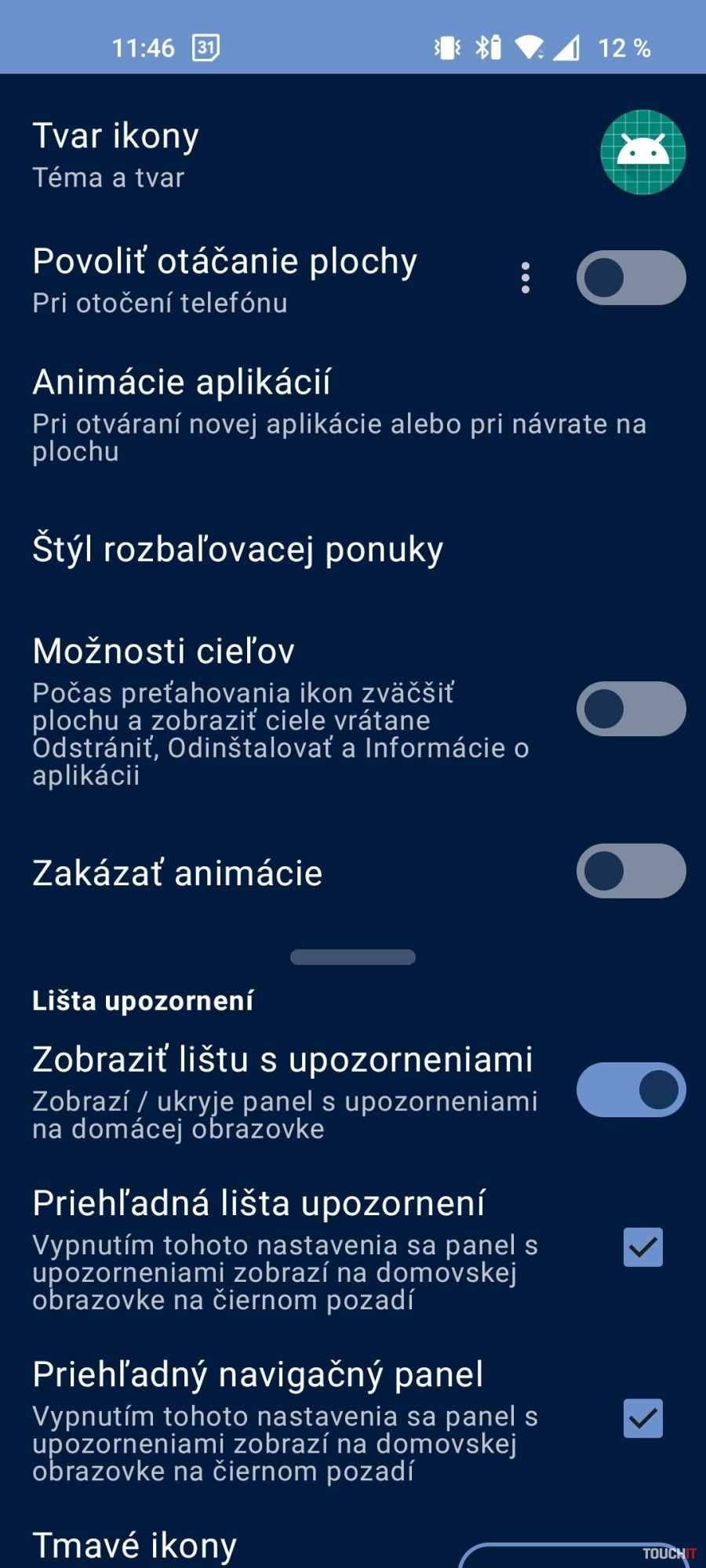706x1568 pixels.
Task: Uncheck Priehľadná lišta upozornení
Action: (x=642, y=1247)
